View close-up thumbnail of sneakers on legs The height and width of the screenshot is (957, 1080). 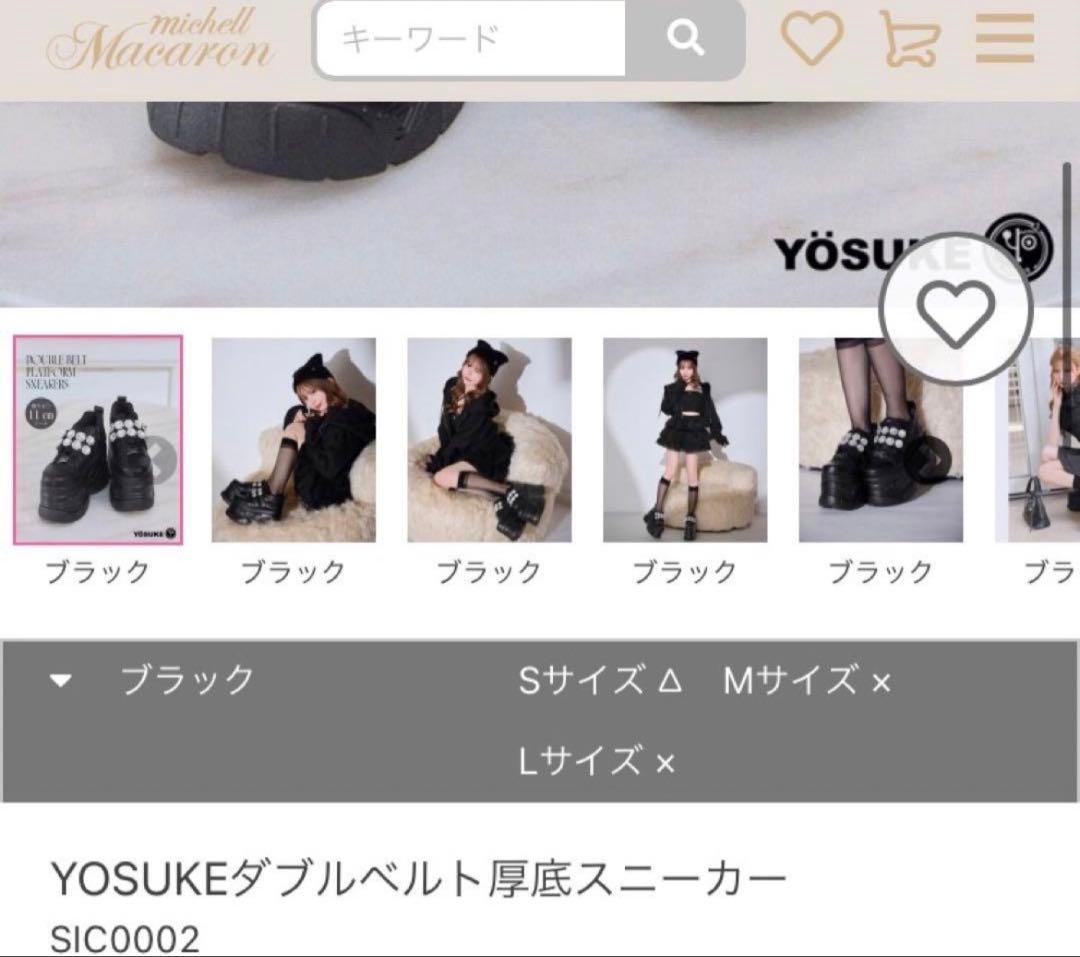click(x=880, y=440)
